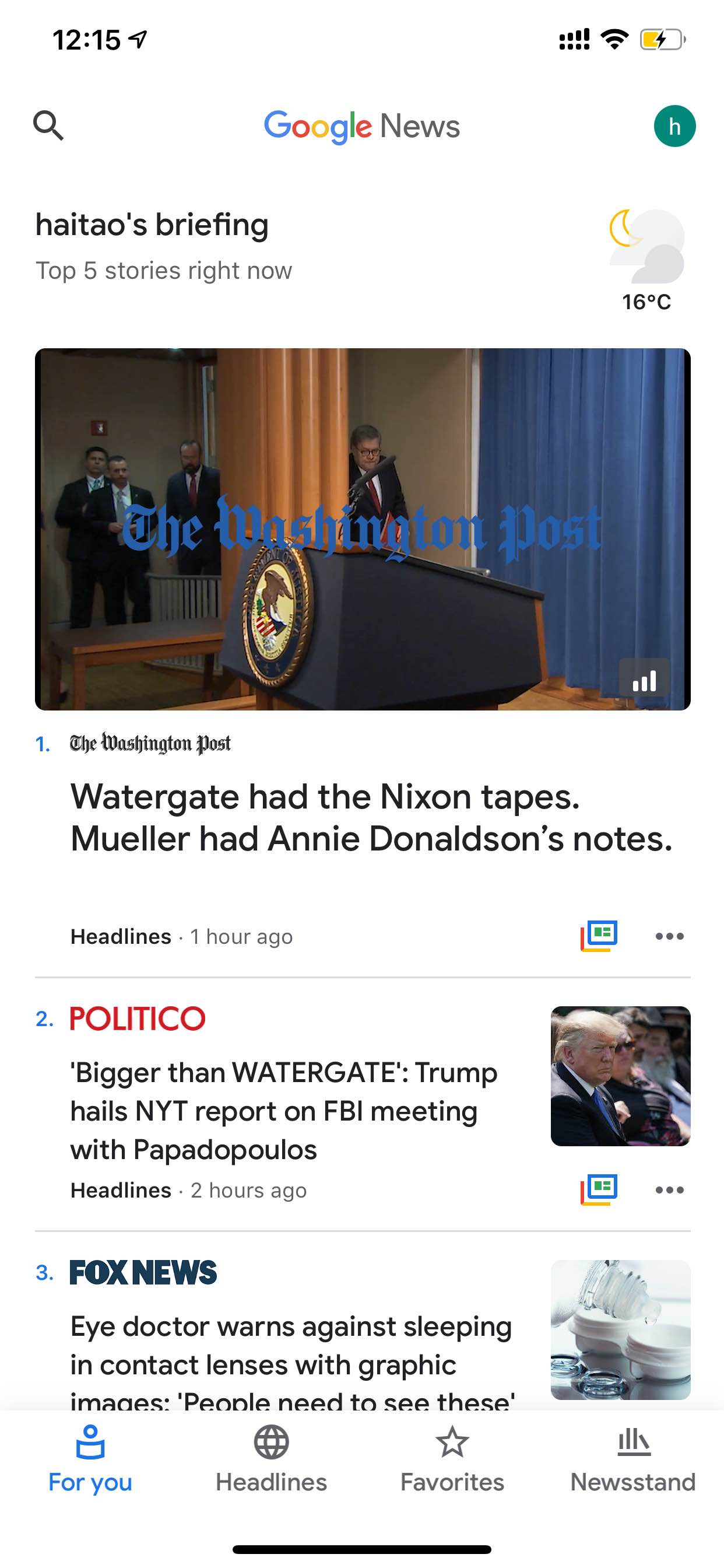Open the search icon
724x1568 pixels.
point(48,125)
